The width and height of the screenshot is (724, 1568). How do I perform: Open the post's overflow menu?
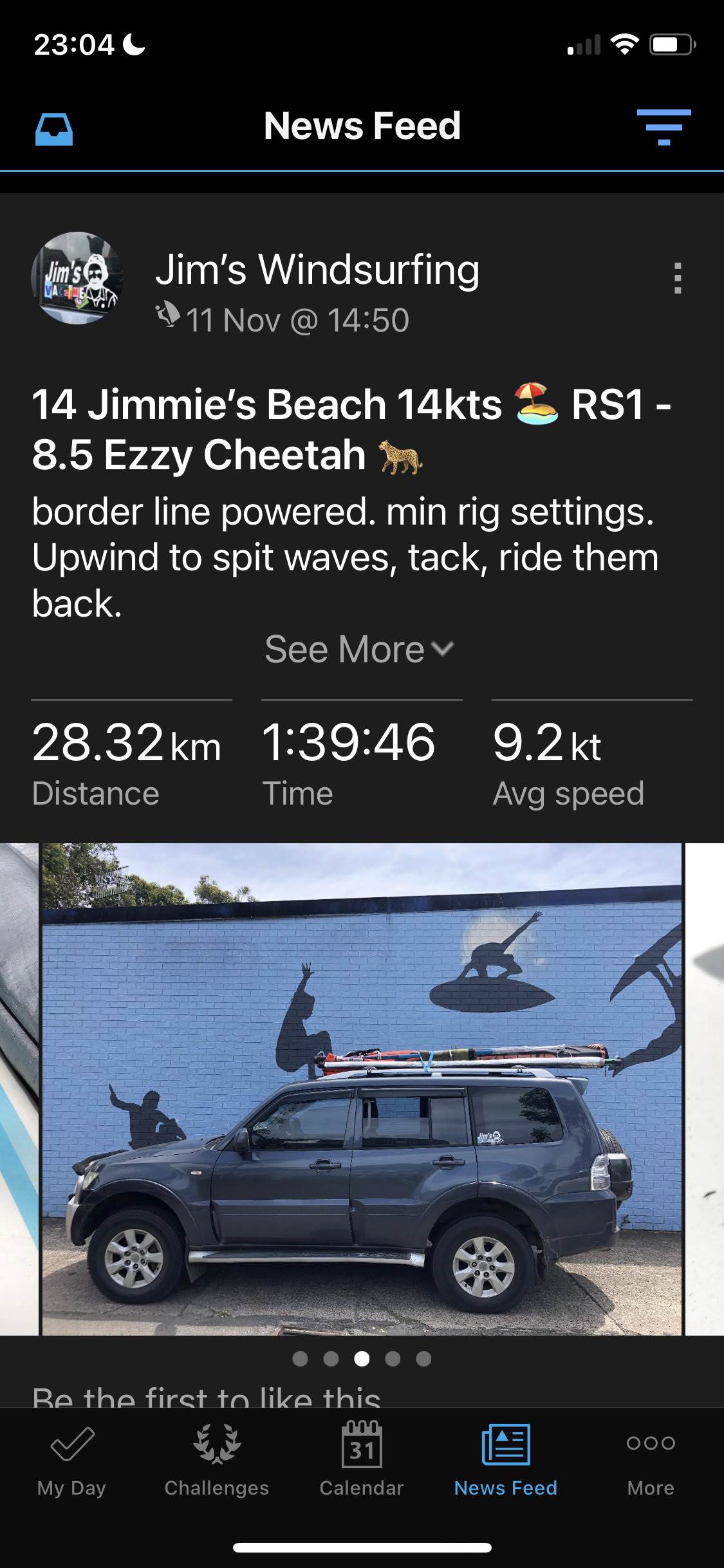tap(676, 278)
